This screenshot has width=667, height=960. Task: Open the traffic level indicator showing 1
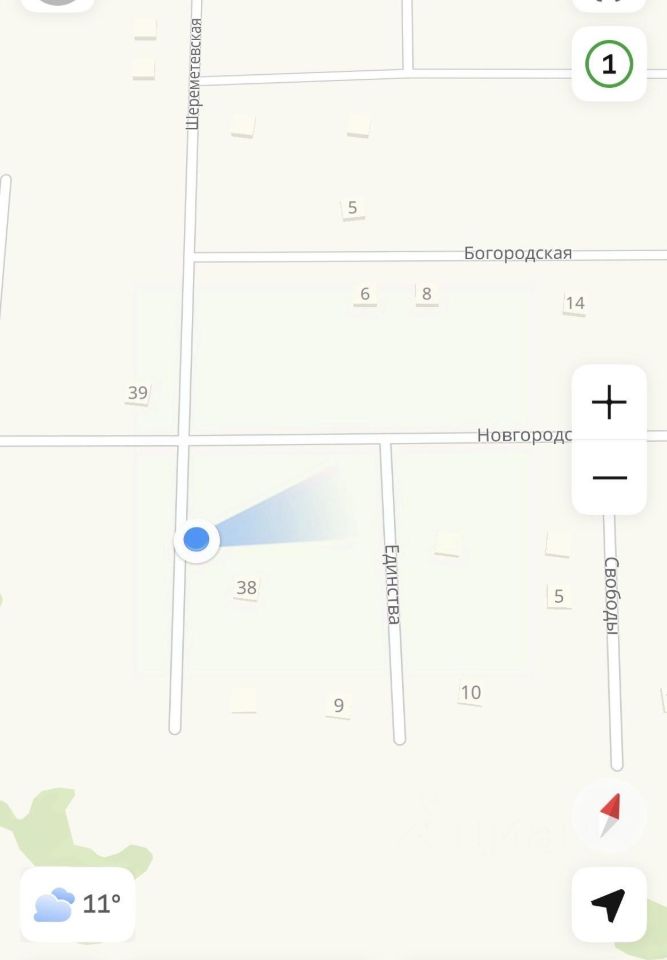click(608, 65)
